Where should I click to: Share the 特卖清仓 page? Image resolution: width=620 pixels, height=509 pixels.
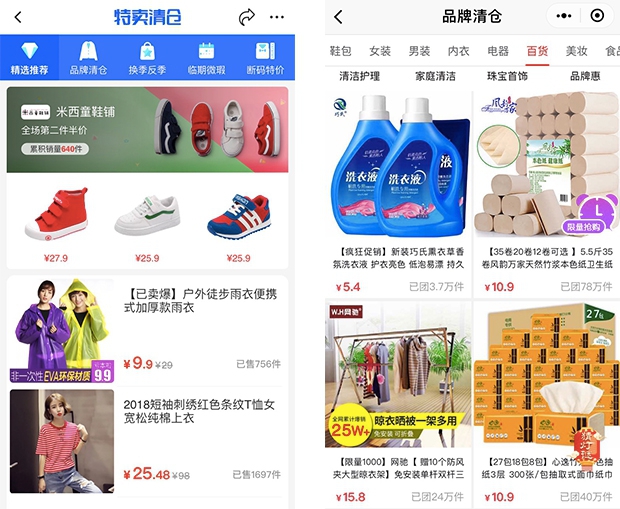(x=247, y=17)
